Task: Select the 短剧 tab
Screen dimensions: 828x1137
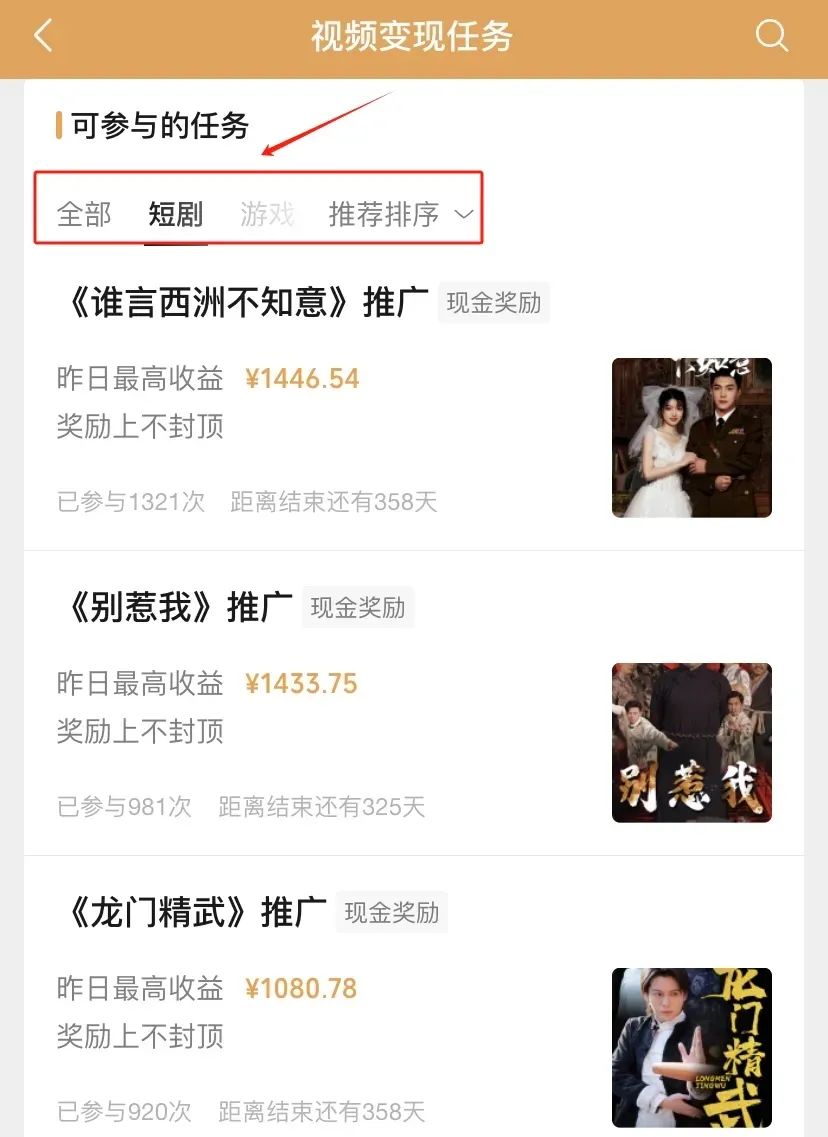Action: point(176,214)
